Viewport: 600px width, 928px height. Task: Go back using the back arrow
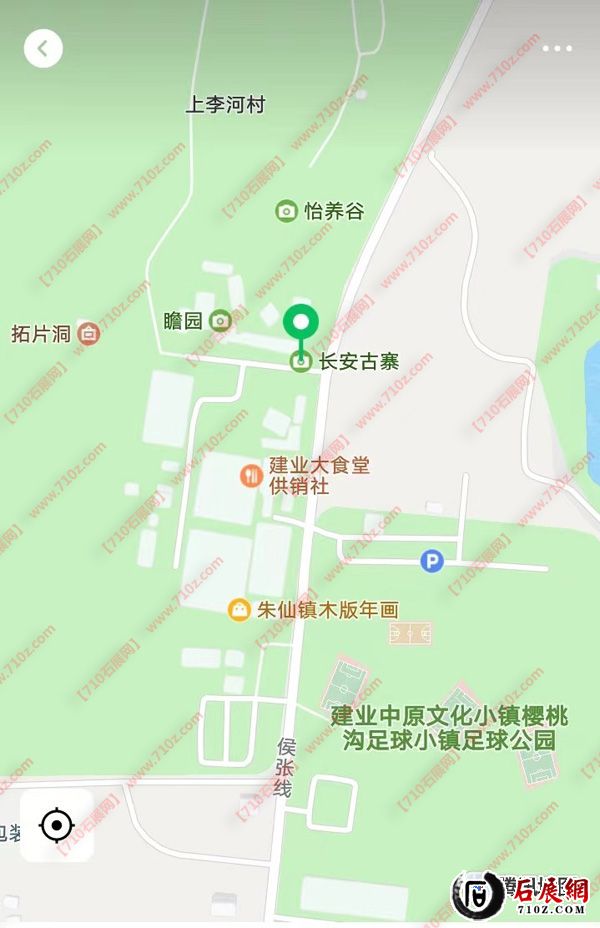coord(43,48)
